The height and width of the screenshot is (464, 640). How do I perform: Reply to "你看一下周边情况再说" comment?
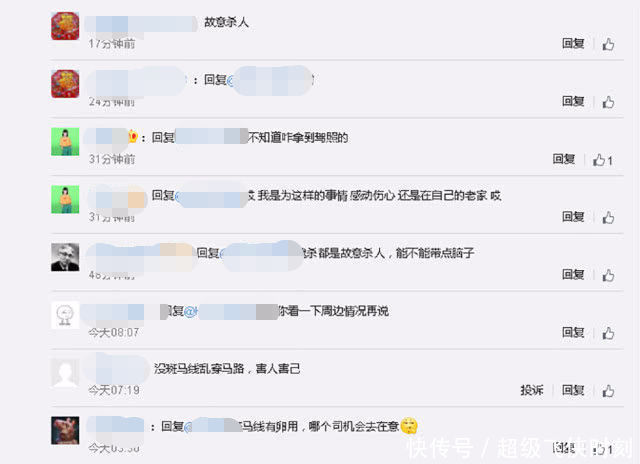click(573, 332)
